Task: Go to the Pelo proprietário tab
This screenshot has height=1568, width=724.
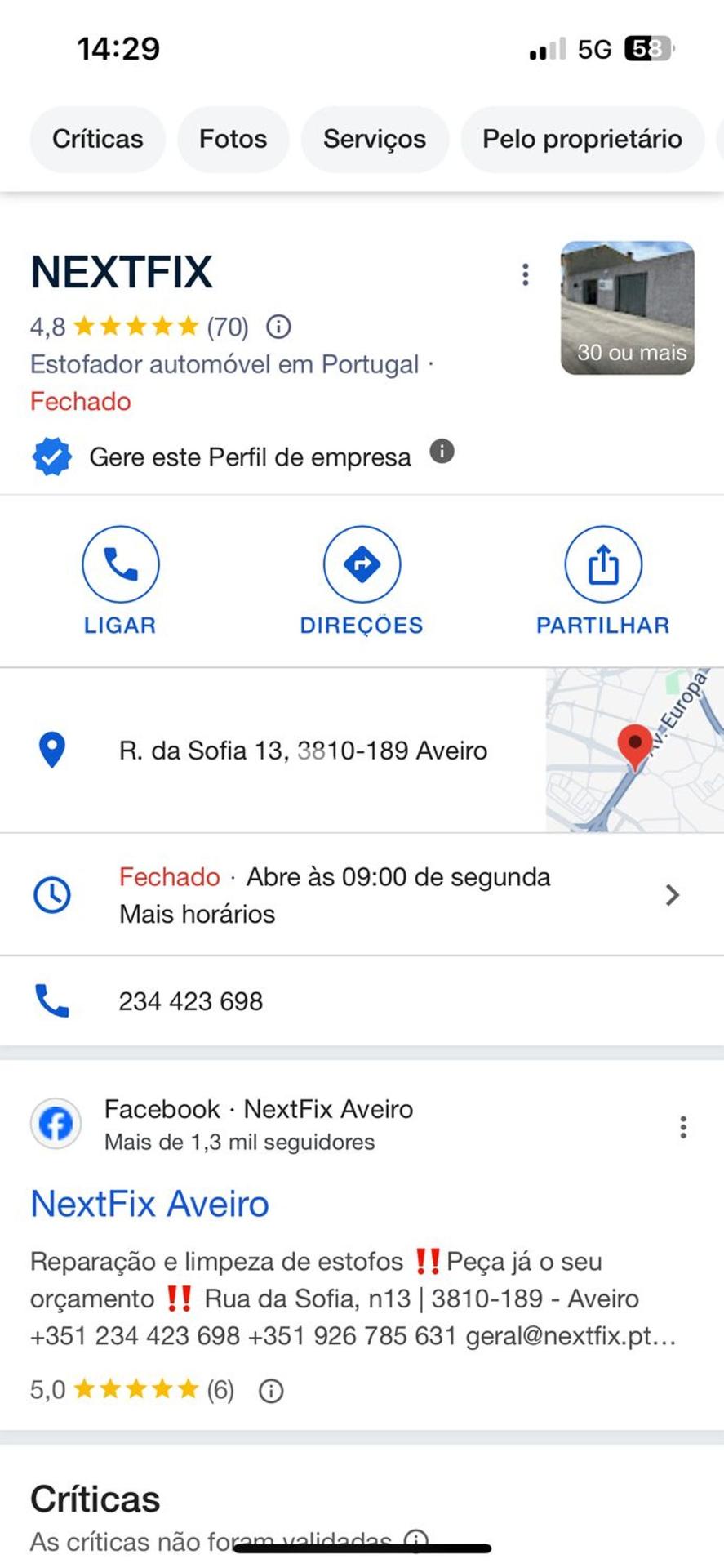Action: coord(582,139)
